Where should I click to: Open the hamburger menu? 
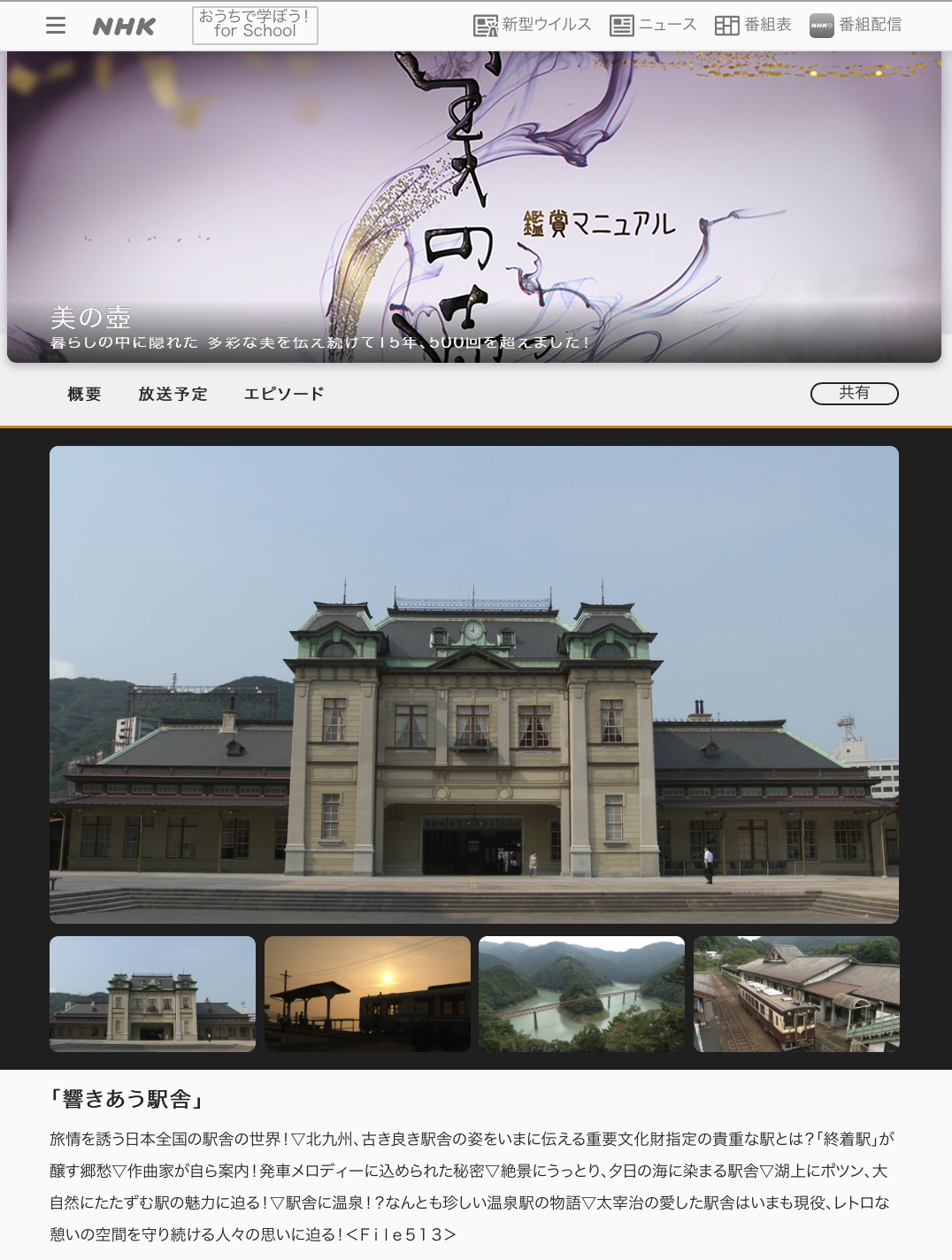click(56, 26)
